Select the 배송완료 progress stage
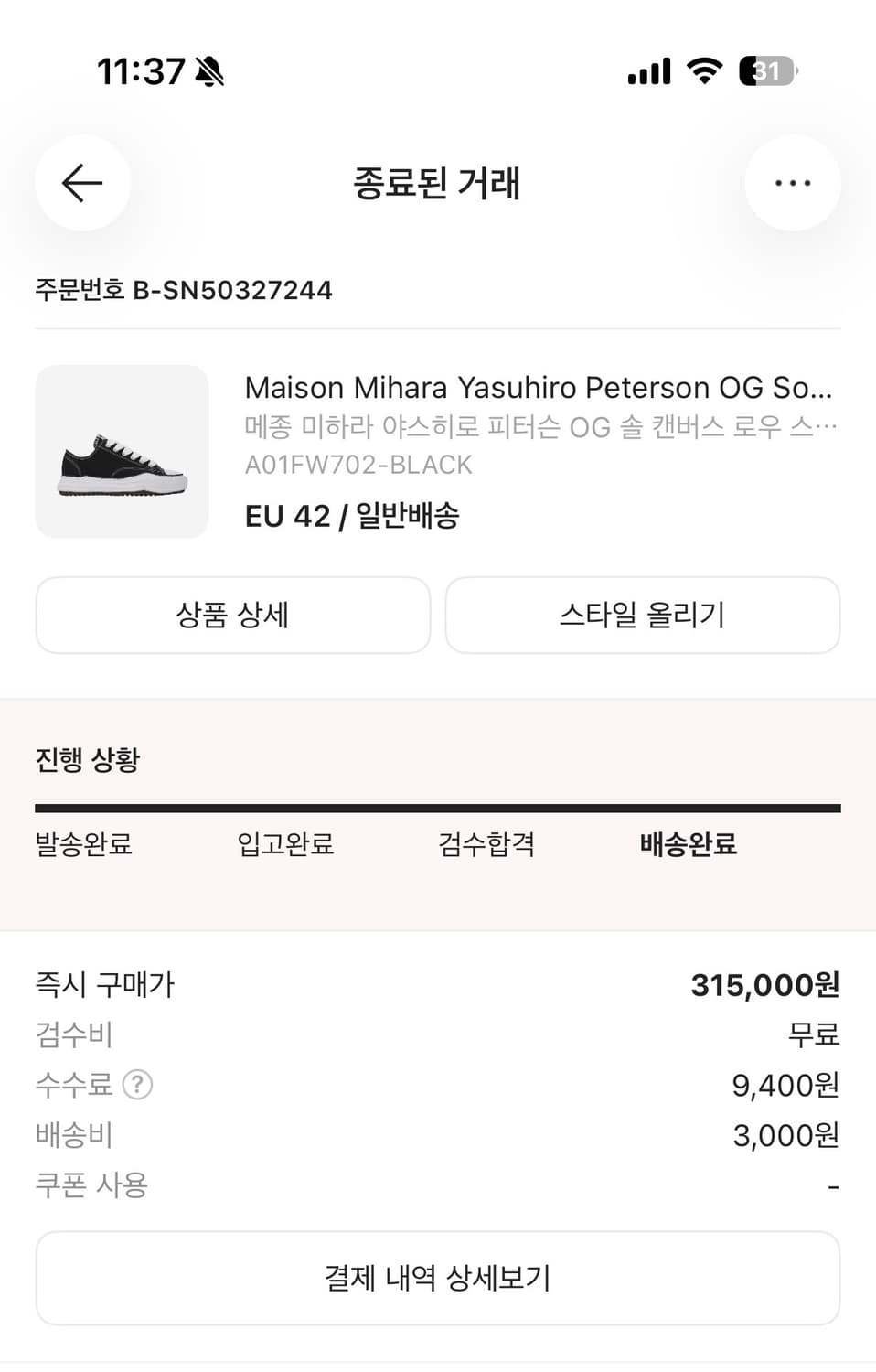Image resolution: width=876 pixels, height=1372 pixels. point(689,846)
